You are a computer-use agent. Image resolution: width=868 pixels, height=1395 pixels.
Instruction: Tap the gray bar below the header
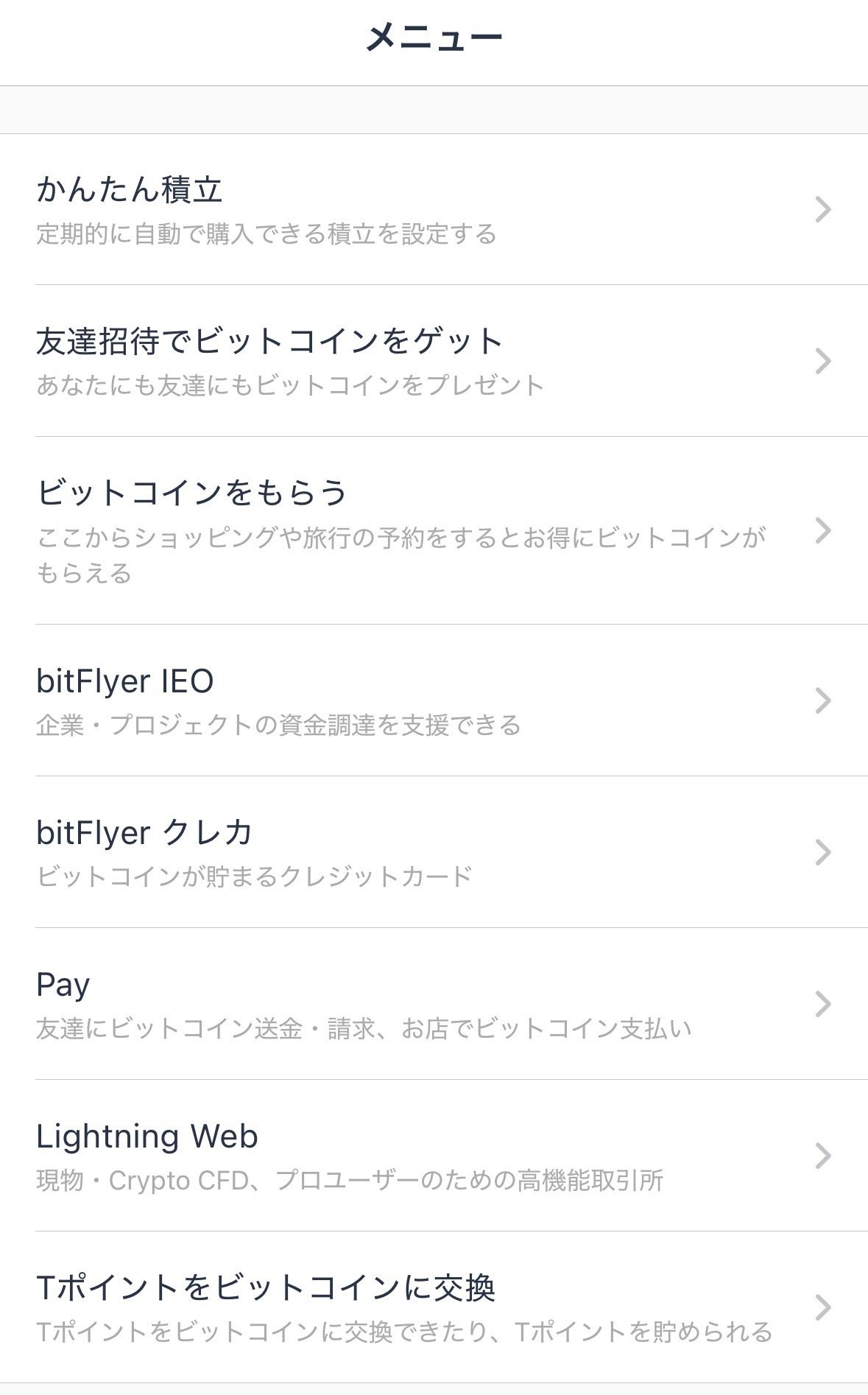(434, 108)
